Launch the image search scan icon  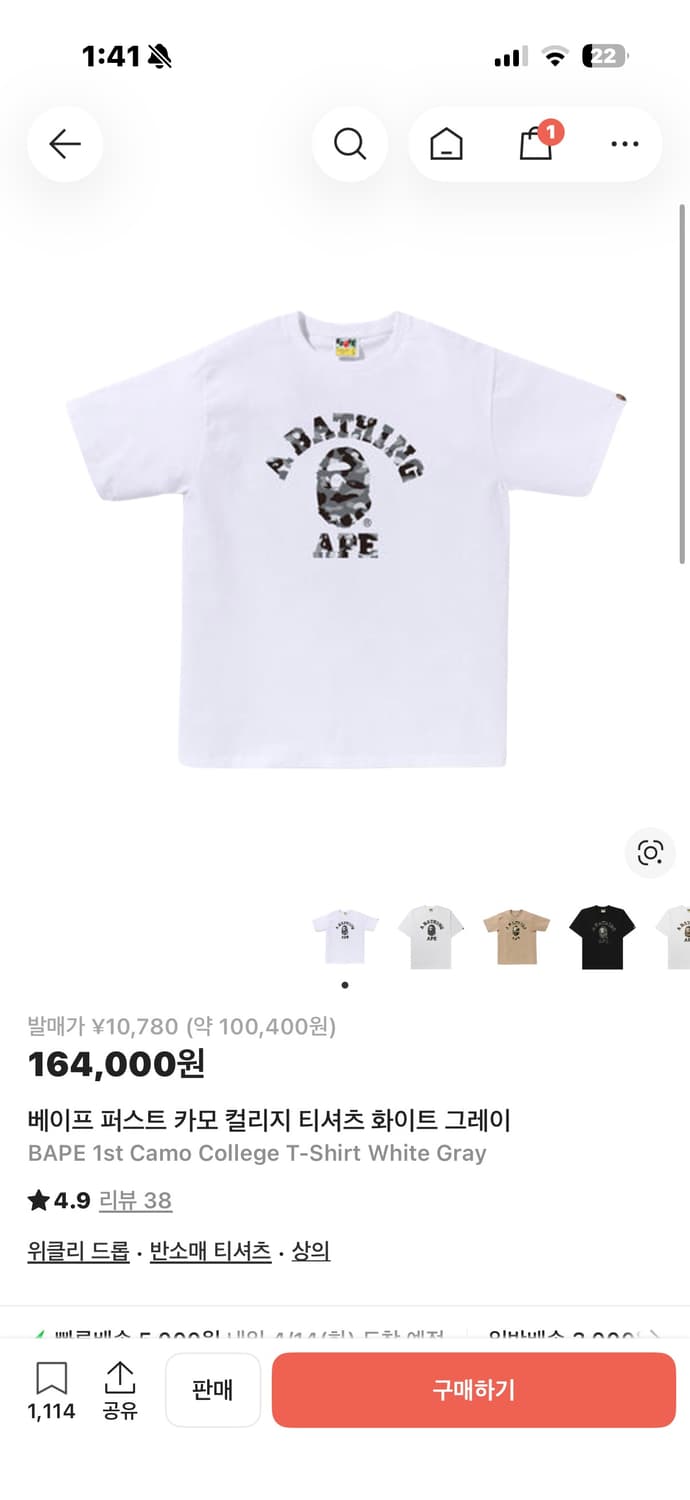[x=651, y=853]
